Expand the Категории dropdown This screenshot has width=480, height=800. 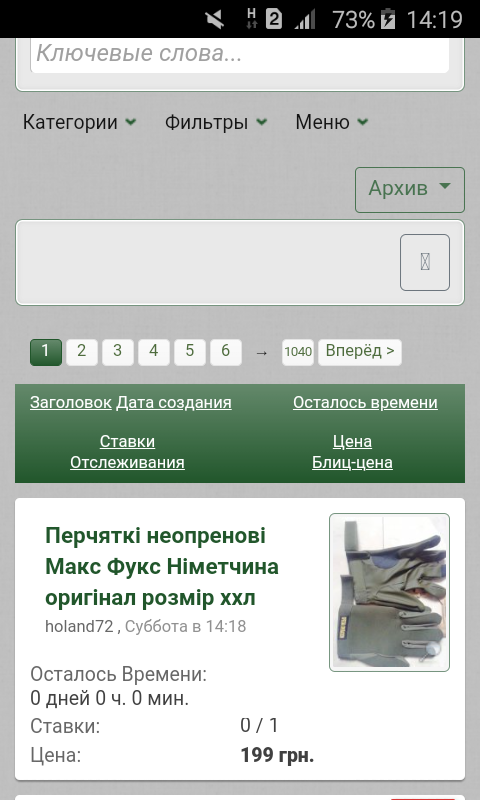80,122
